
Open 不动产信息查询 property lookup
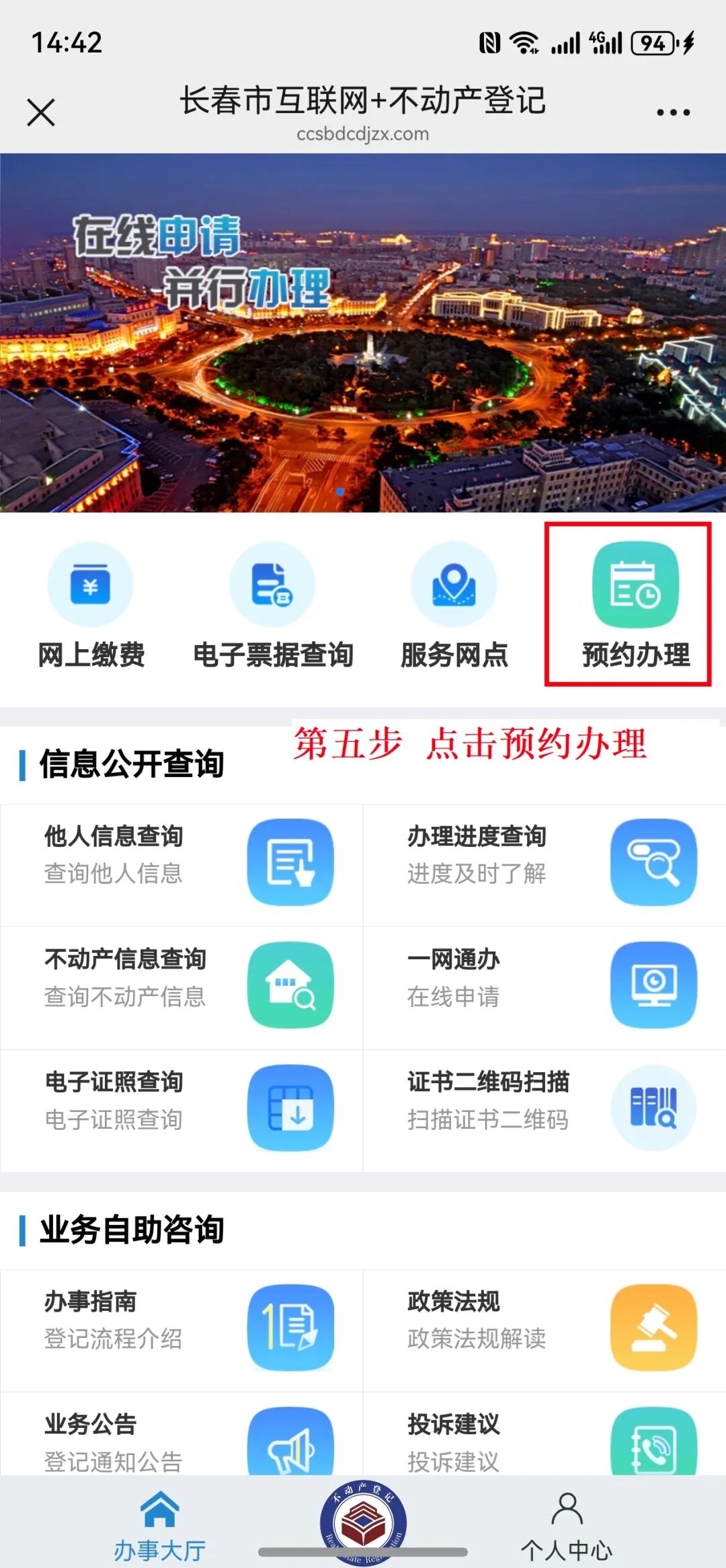[x=182, y=987]
